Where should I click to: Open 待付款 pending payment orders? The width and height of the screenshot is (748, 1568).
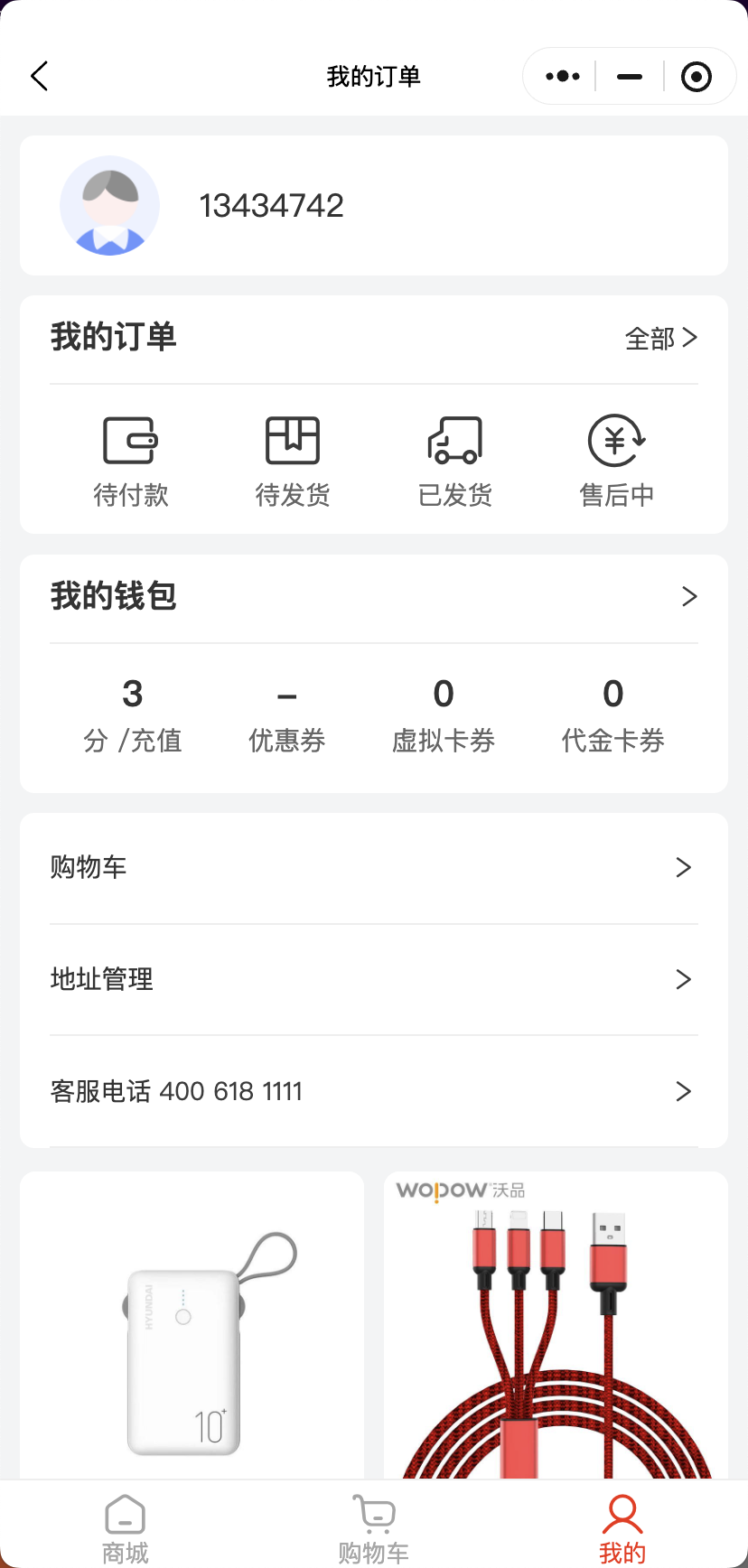pos(131,462)
